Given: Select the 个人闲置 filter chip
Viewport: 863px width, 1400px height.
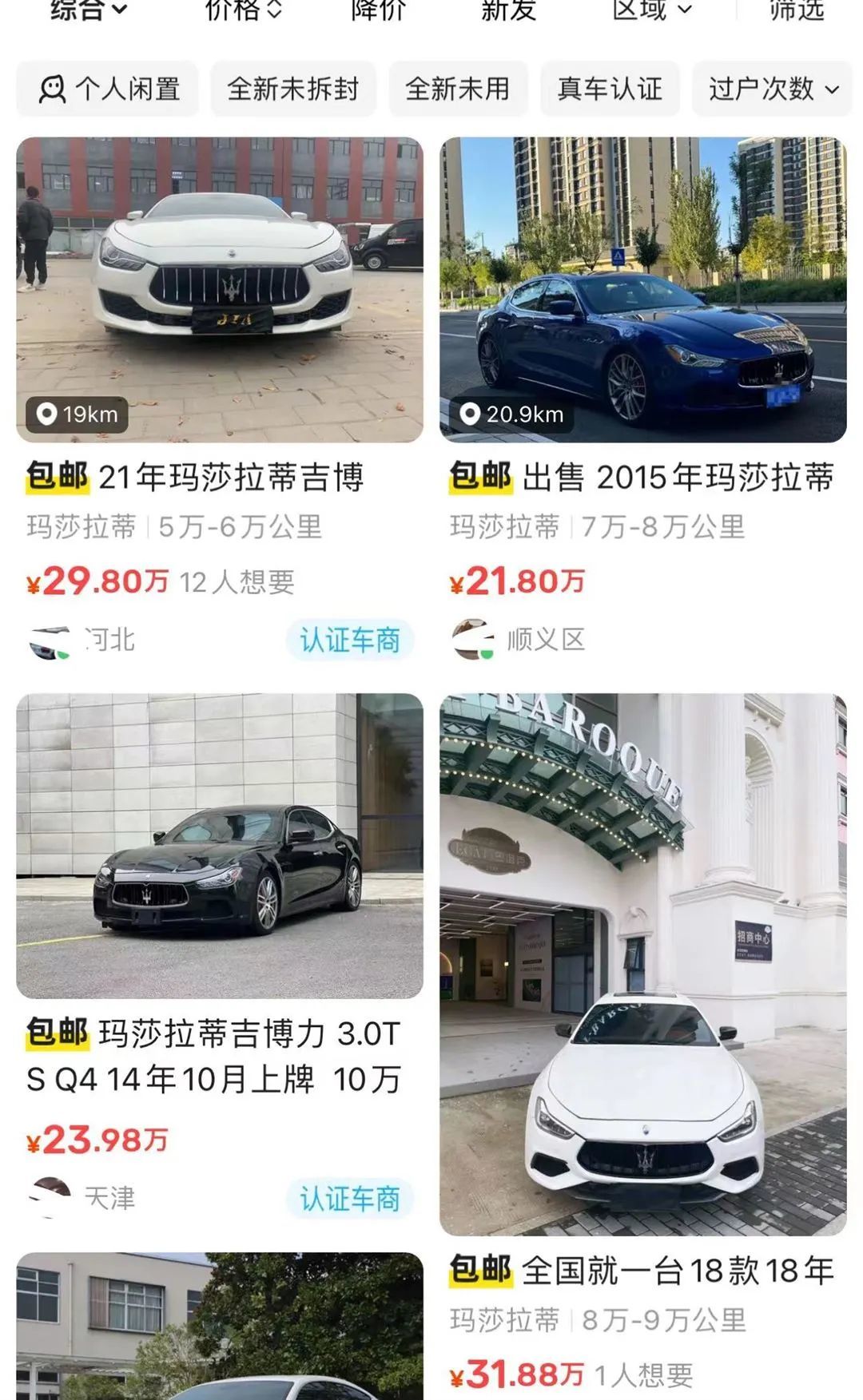Looking at the screenshot, I should pyautogui.click(x=108, y=89).
